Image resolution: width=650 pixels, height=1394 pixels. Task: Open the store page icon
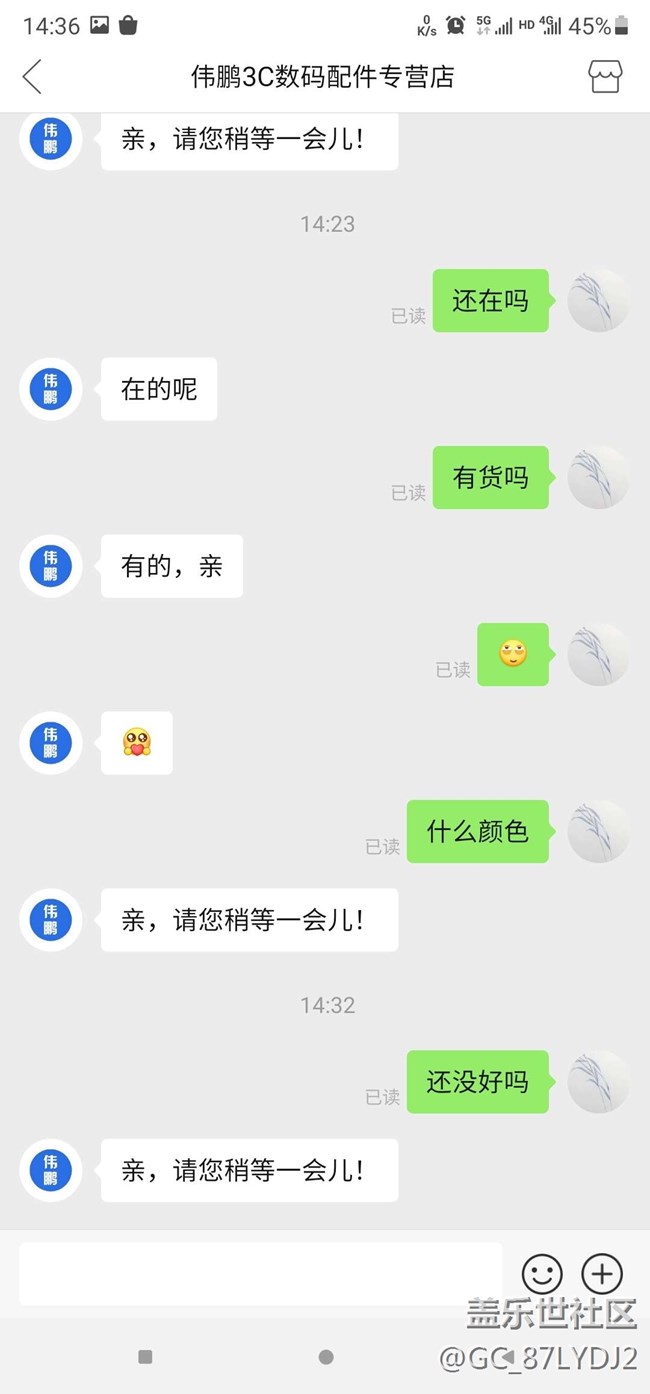coord(605,76)
